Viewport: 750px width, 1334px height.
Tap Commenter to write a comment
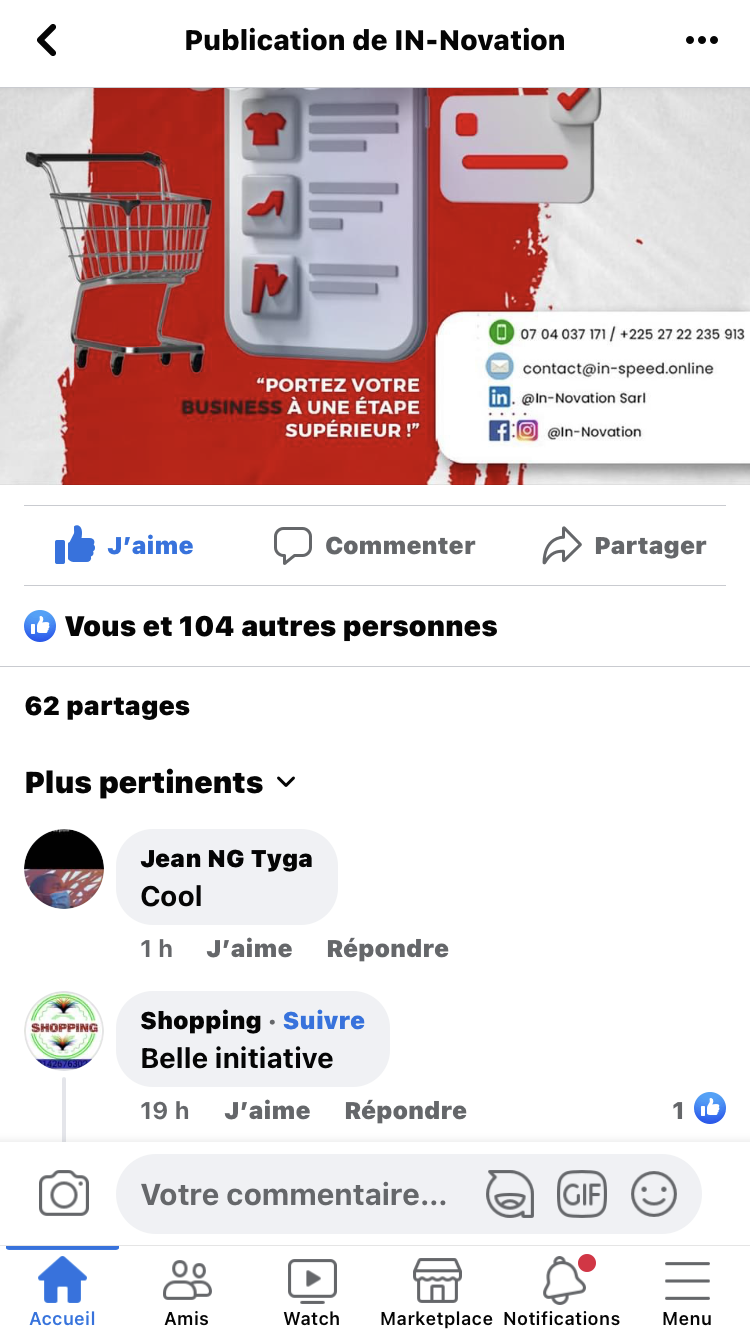(375, 546)
